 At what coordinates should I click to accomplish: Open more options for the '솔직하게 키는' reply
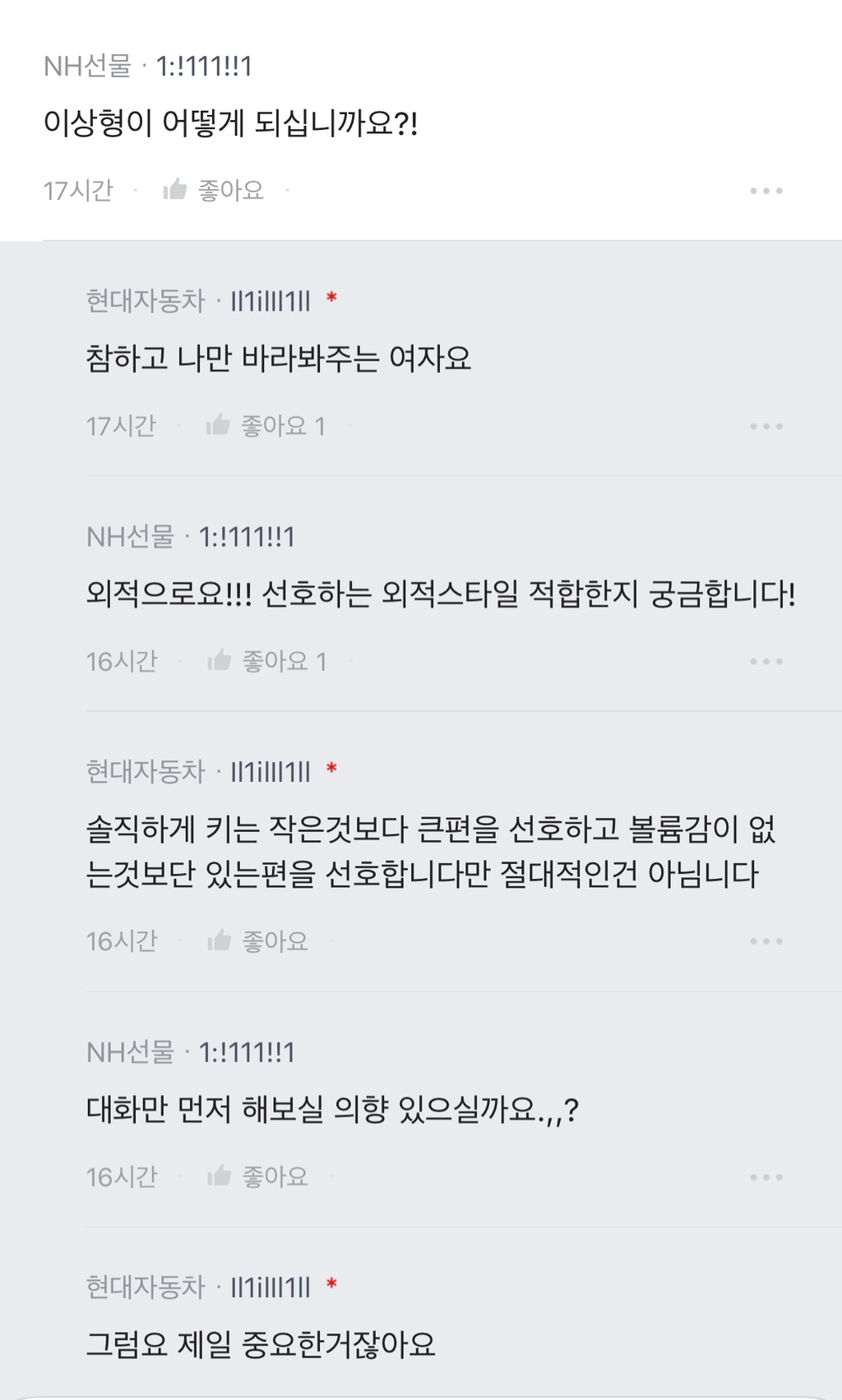click(x=766, y=940)
